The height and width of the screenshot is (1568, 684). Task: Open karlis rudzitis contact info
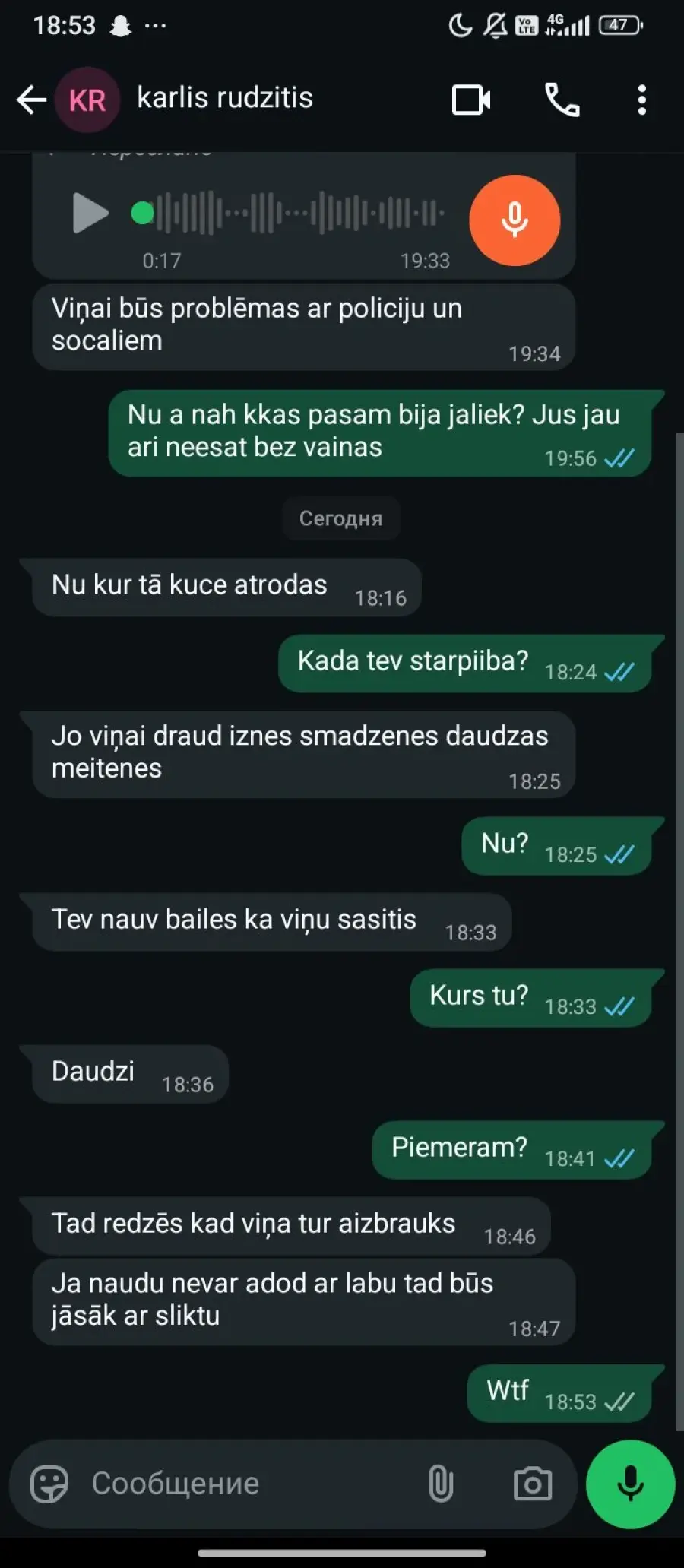[225, 98]
